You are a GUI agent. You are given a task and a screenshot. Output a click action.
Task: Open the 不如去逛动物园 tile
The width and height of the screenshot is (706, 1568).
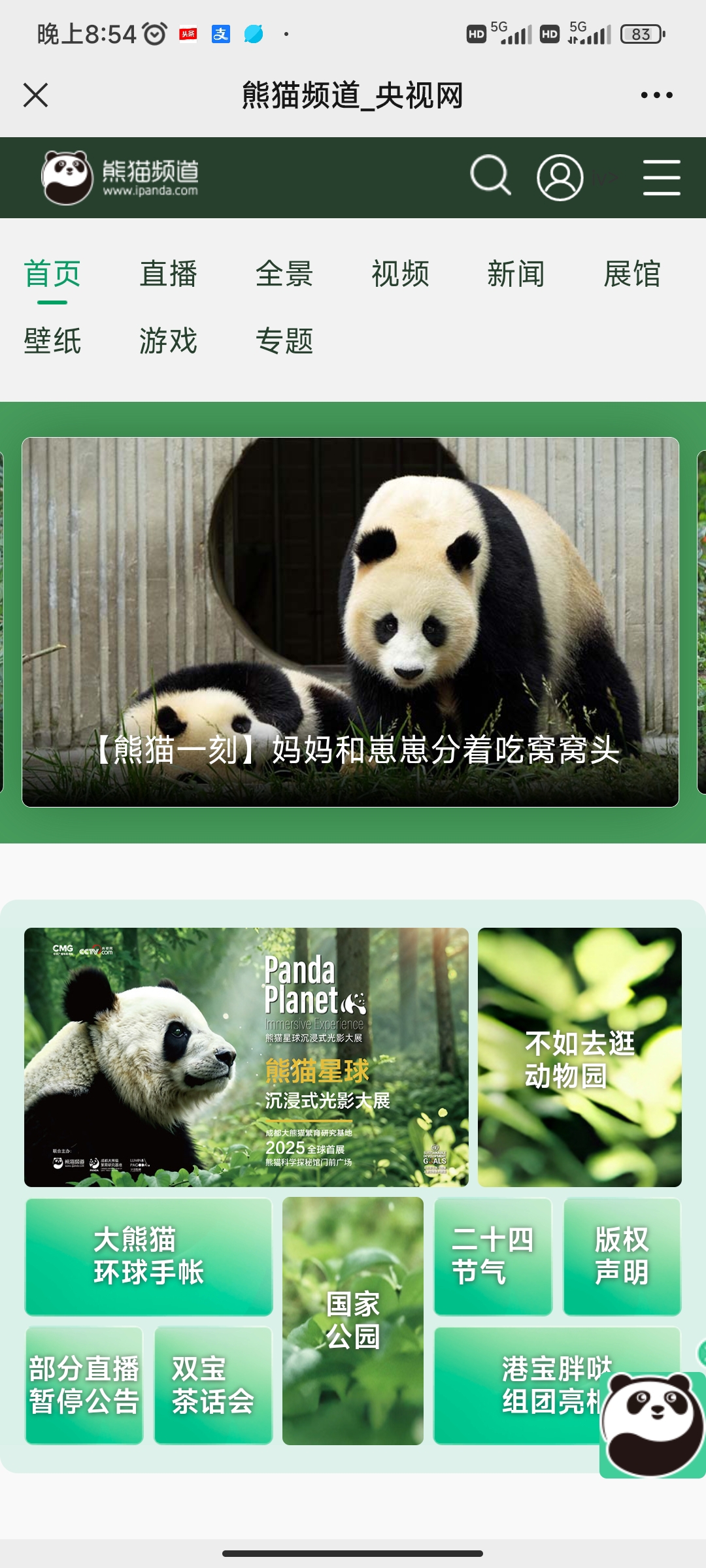[579, 1057]
